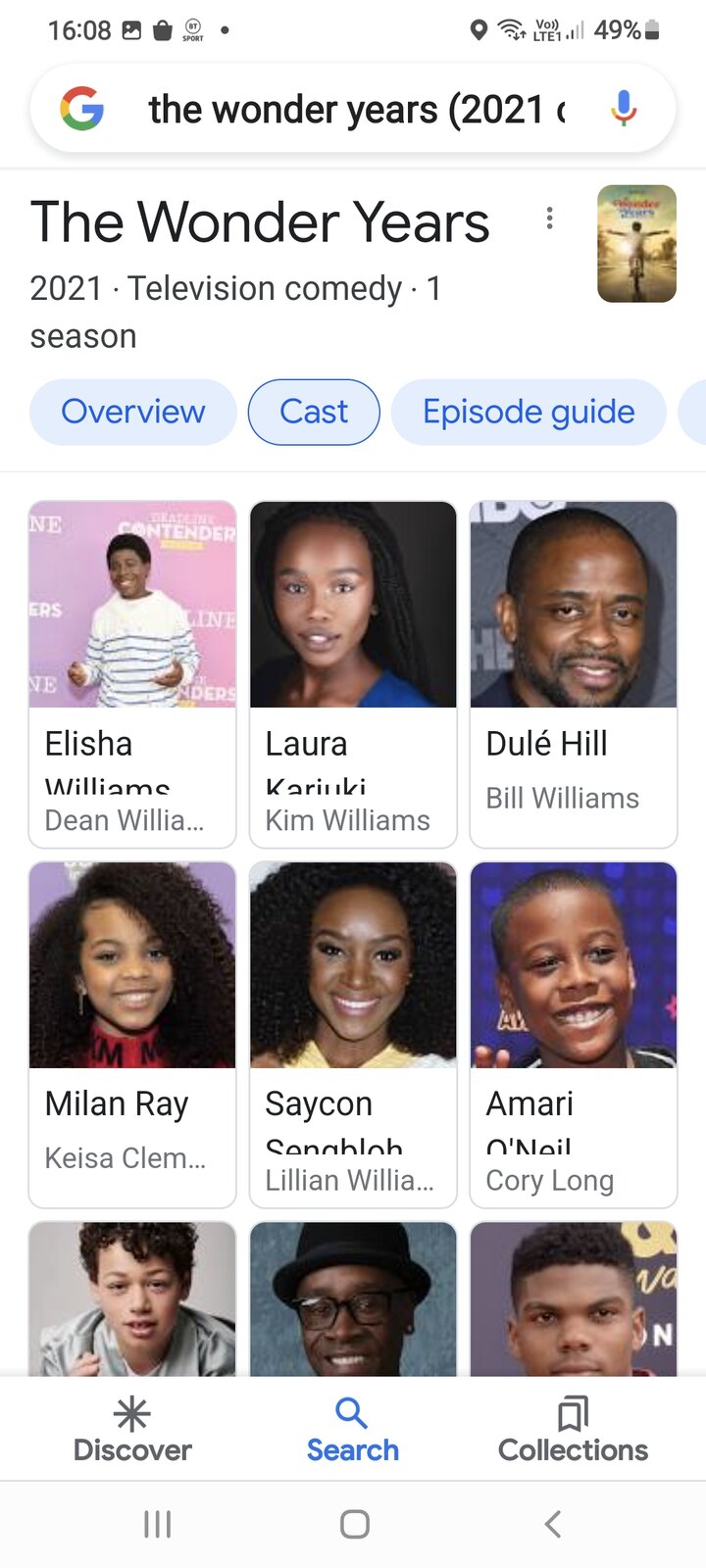
Task: Open the Dean Williams cast card
Action: coord(132,673)
